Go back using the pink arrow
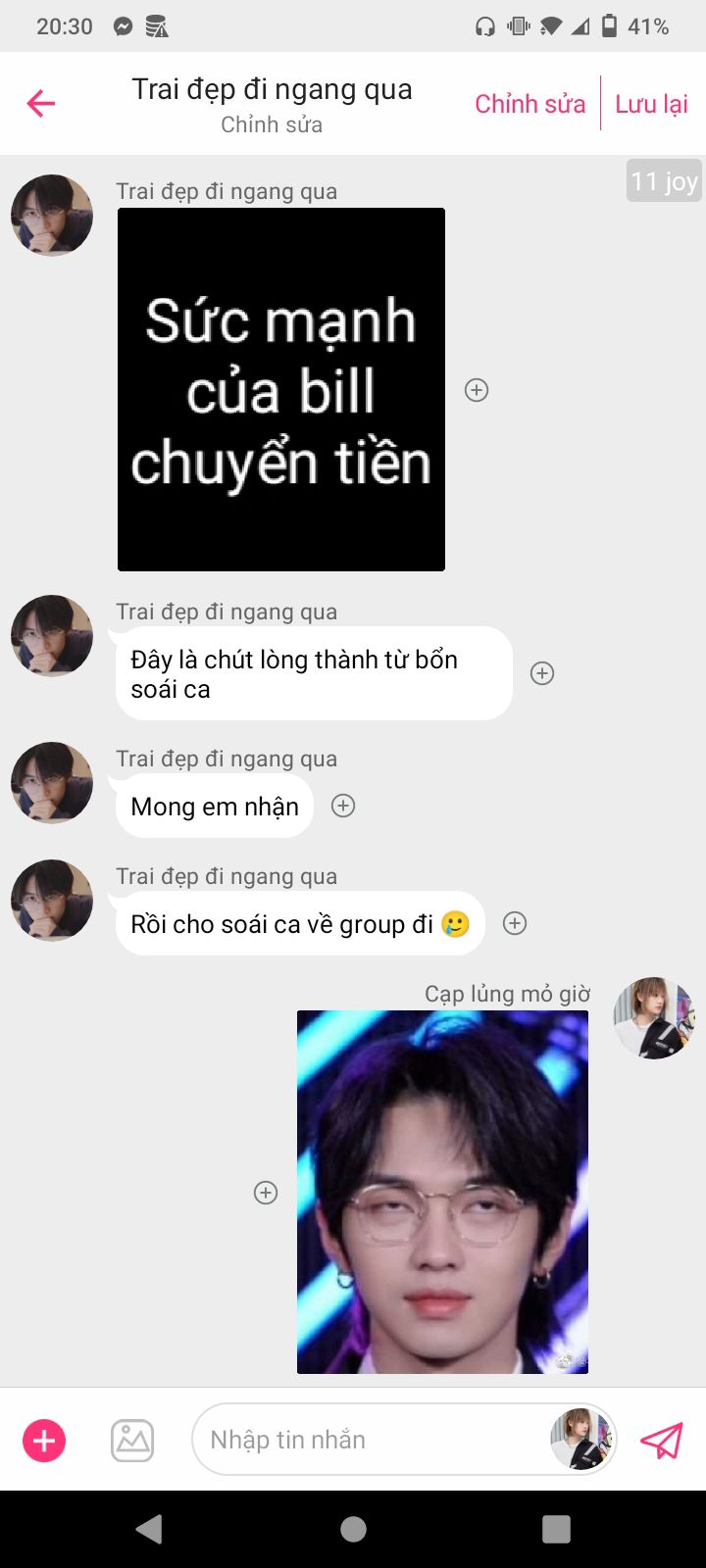Image resolution: width=706 pixels, height=1568 pixels. [41, 103]
